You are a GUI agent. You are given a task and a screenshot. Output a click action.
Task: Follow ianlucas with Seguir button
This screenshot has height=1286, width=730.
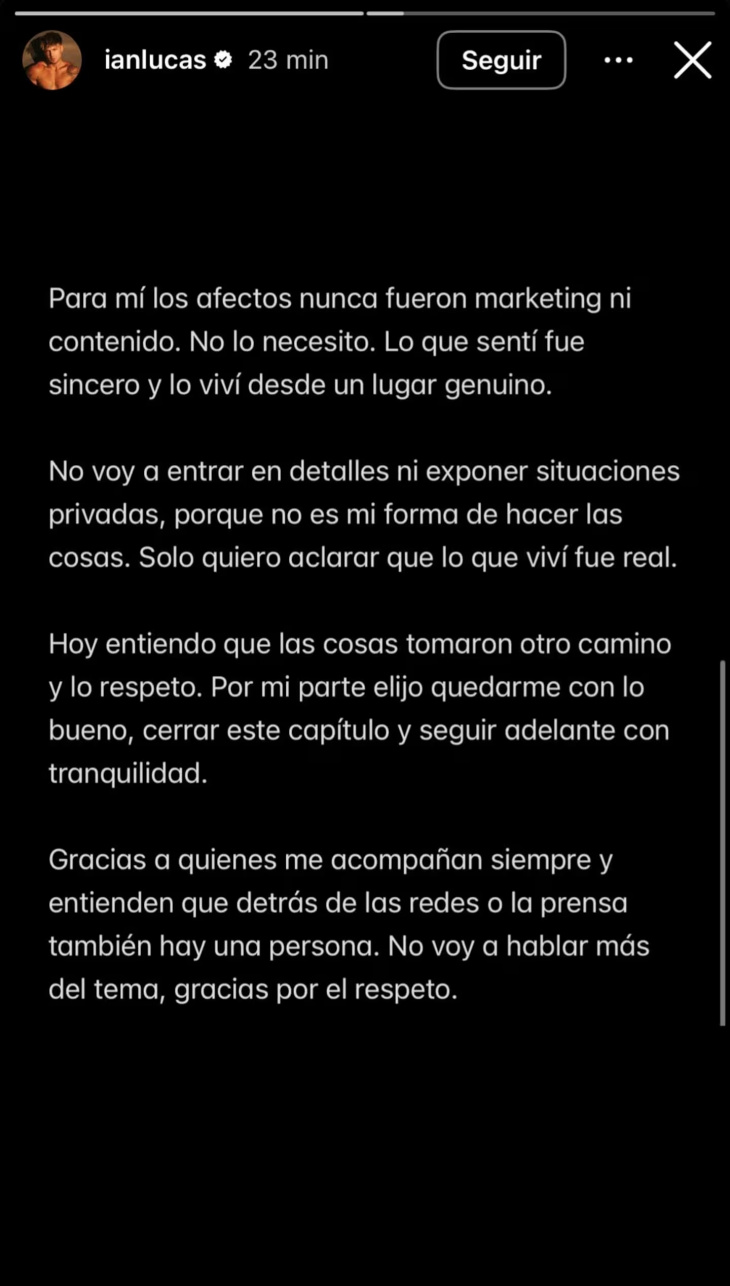(501, 60)
